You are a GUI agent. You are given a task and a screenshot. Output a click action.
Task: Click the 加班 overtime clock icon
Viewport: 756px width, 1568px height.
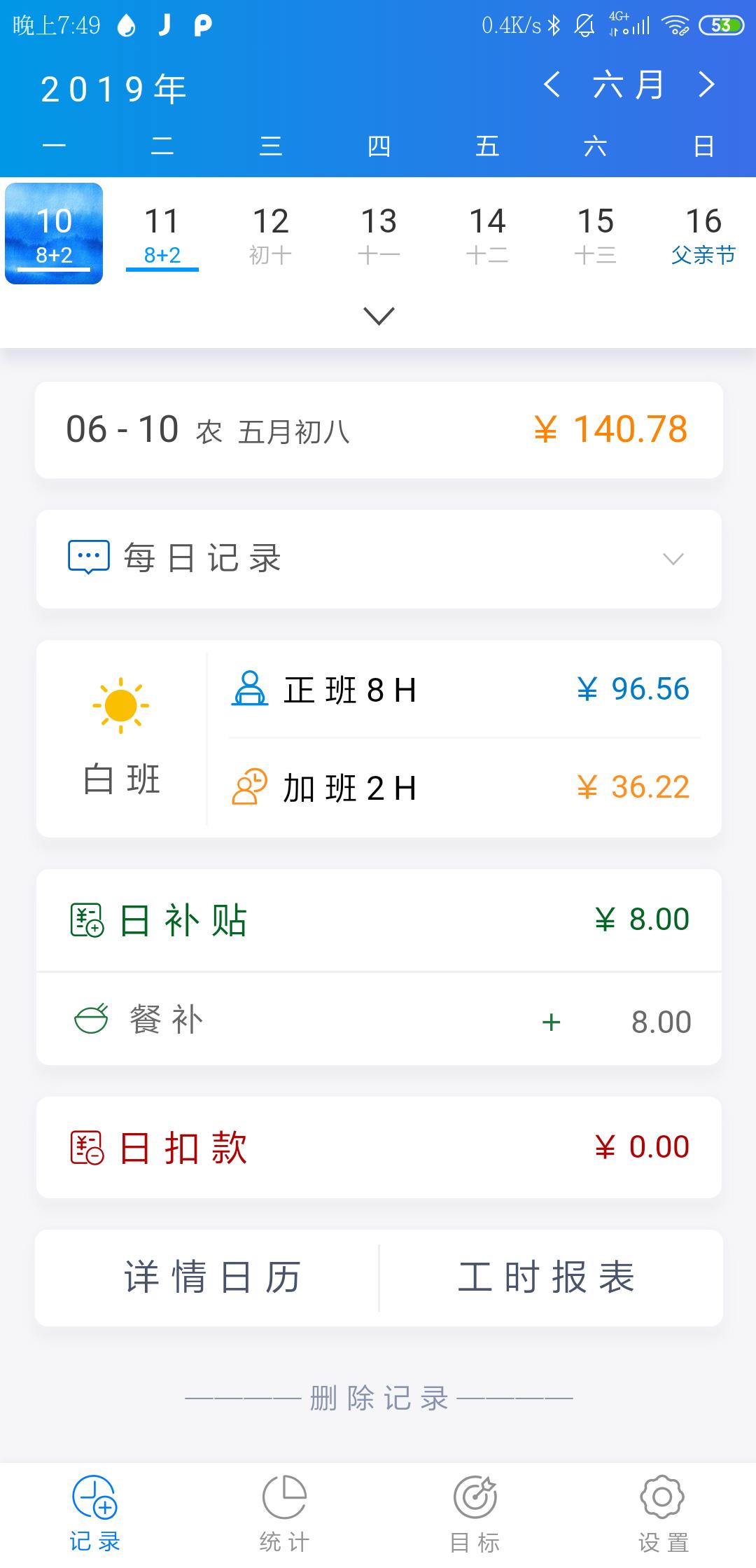(x=248, y=788)
